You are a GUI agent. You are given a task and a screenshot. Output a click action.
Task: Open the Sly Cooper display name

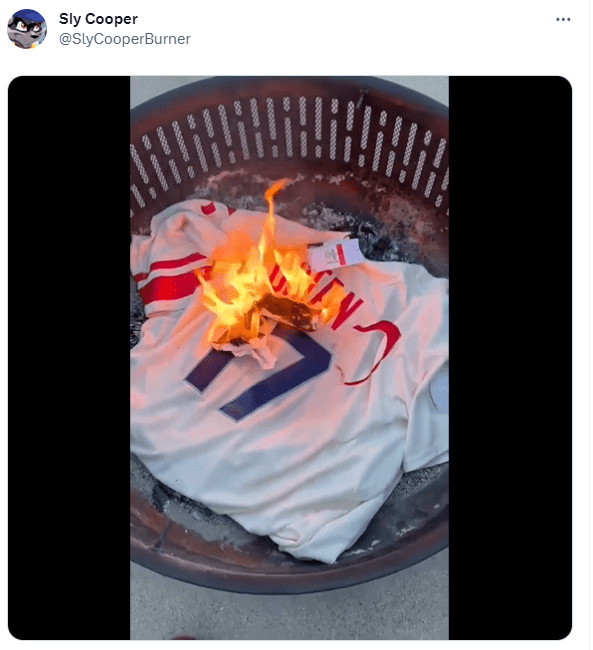(x=98, y=19)
